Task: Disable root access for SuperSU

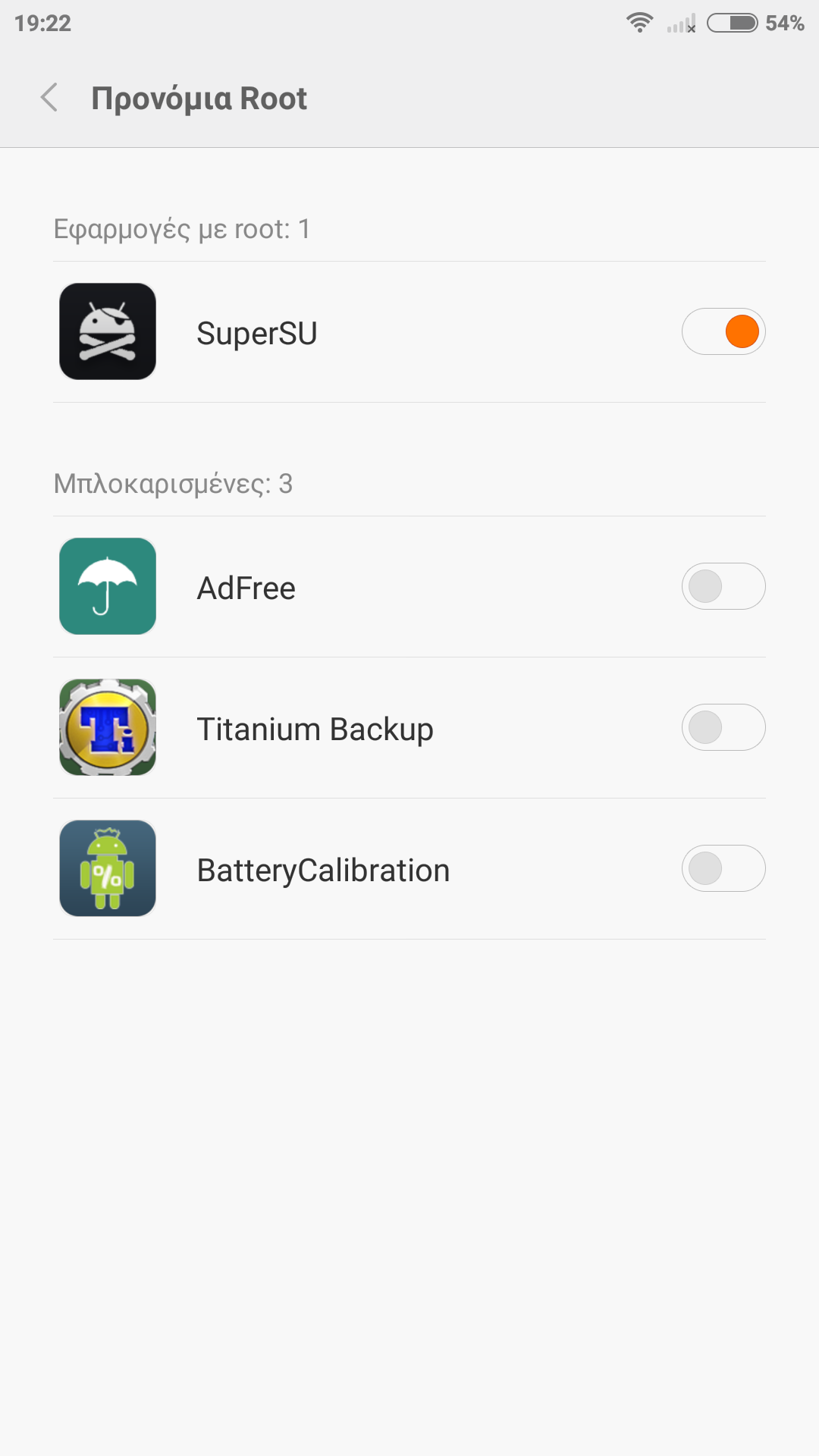Action: click(723, 332)
